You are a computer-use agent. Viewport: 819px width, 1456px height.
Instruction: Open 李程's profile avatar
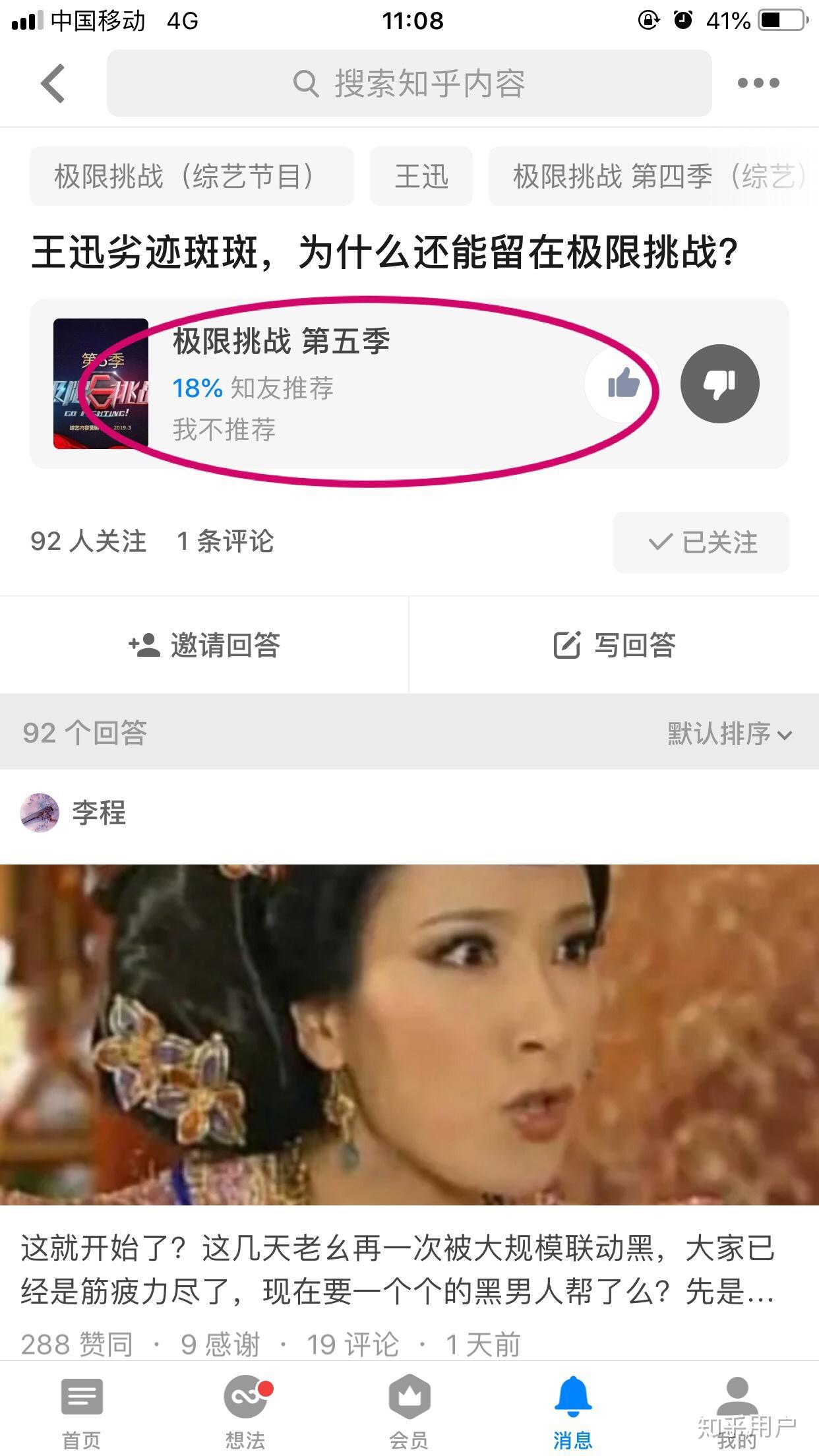pos(40,814)
